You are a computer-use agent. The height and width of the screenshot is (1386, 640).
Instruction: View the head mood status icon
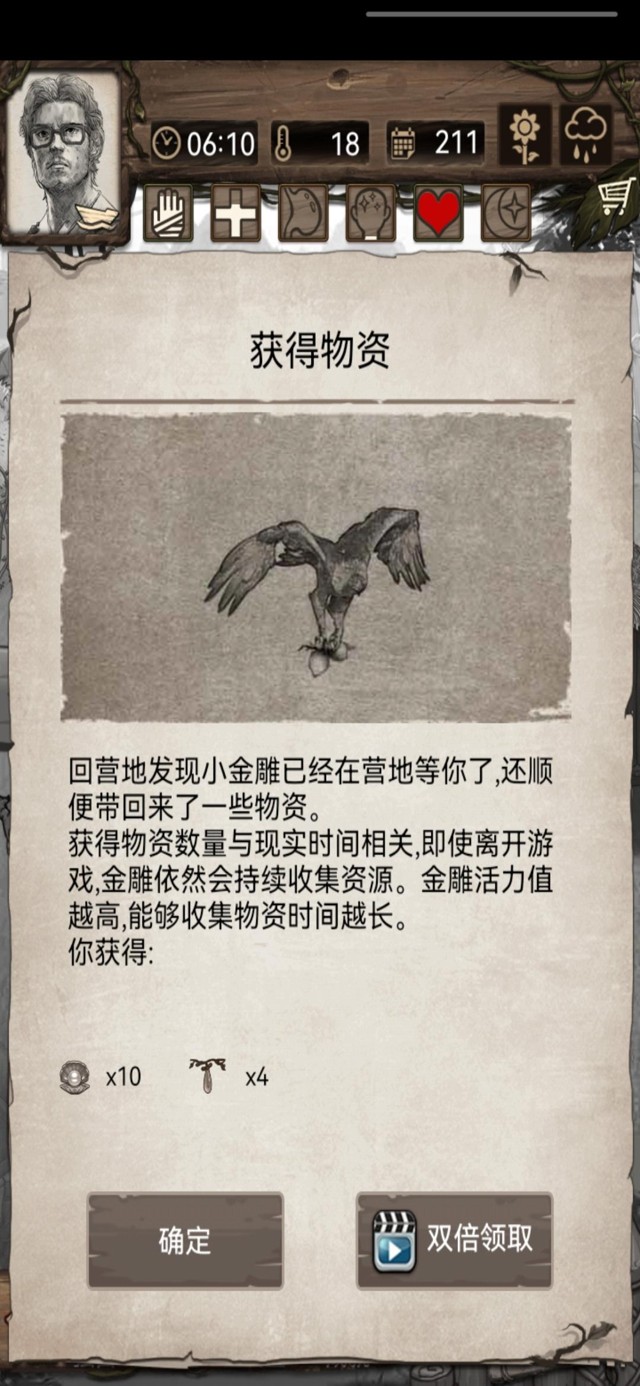371,213
